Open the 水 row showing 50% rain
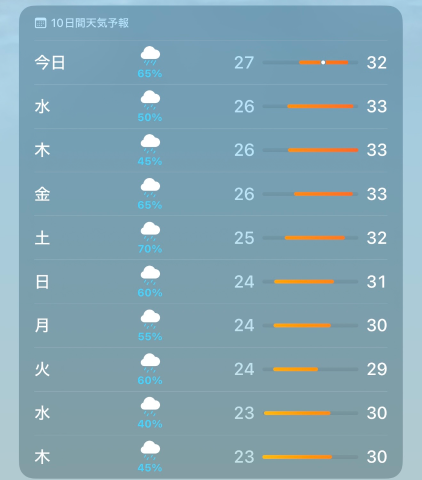Image resolution: width=422 pixels, height=480 pixels. pyautogui.click(x=211, y=106)
